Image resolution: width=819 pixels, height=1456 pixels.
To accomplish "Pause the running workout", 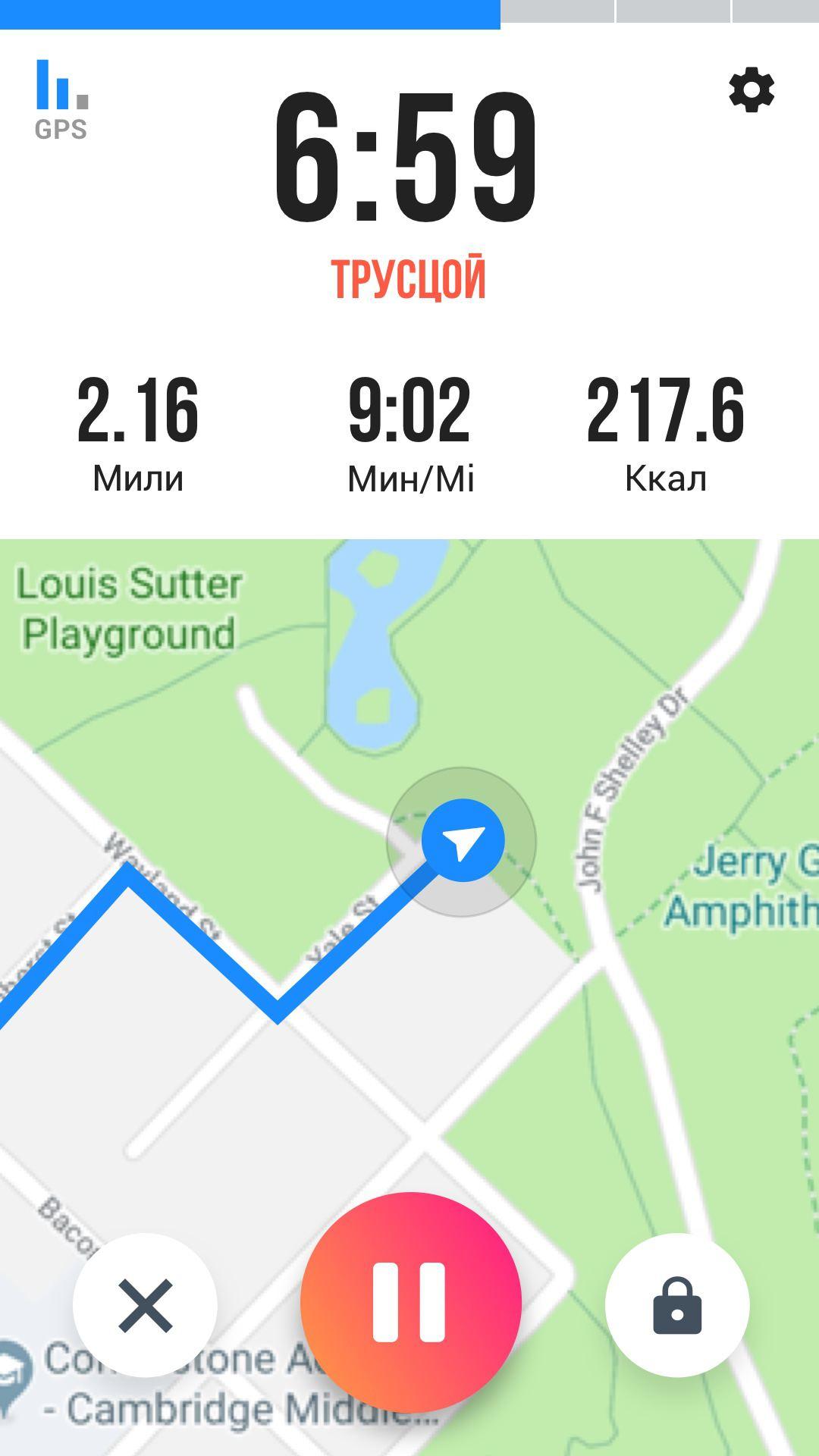I will (x=410, y=1303).
